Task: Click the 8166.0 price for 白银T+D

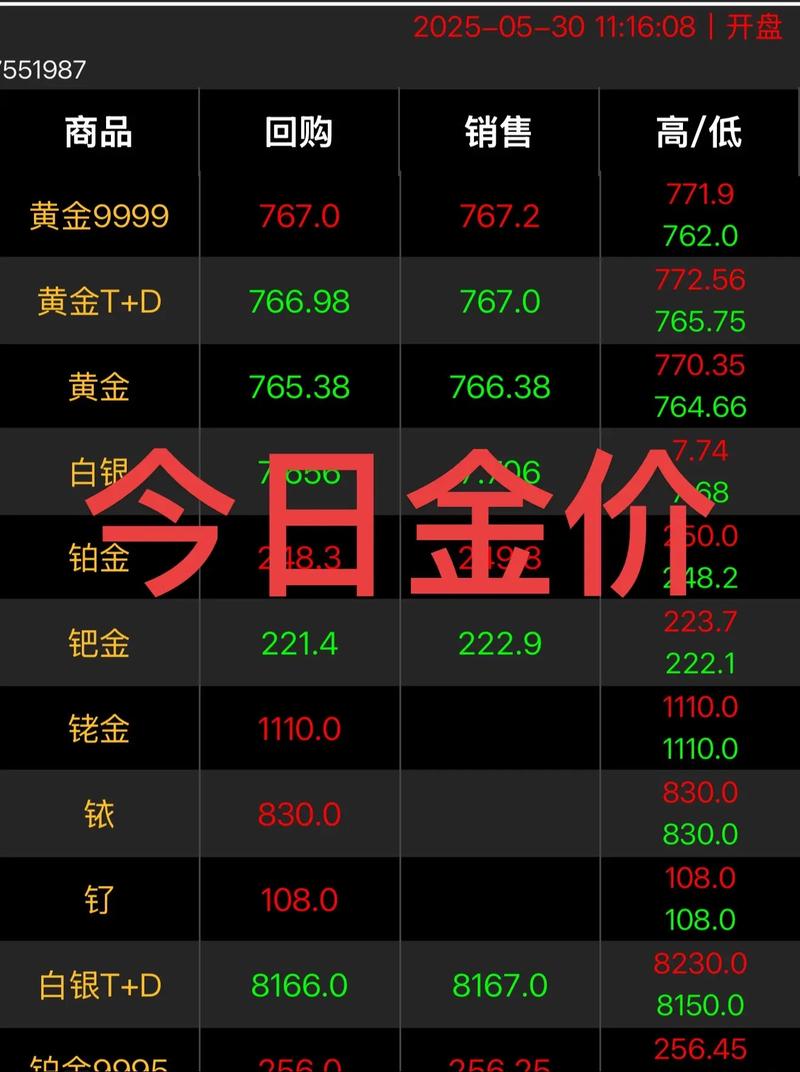Action: [x=299, y=985]
